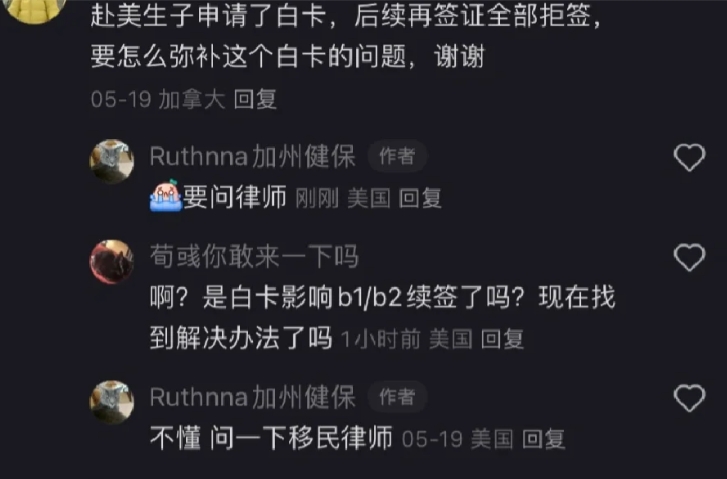Reply to 荀彧你敢来一下吗's comment
The width and height of the screenshot is (727, 479).
tap(502, 339)
